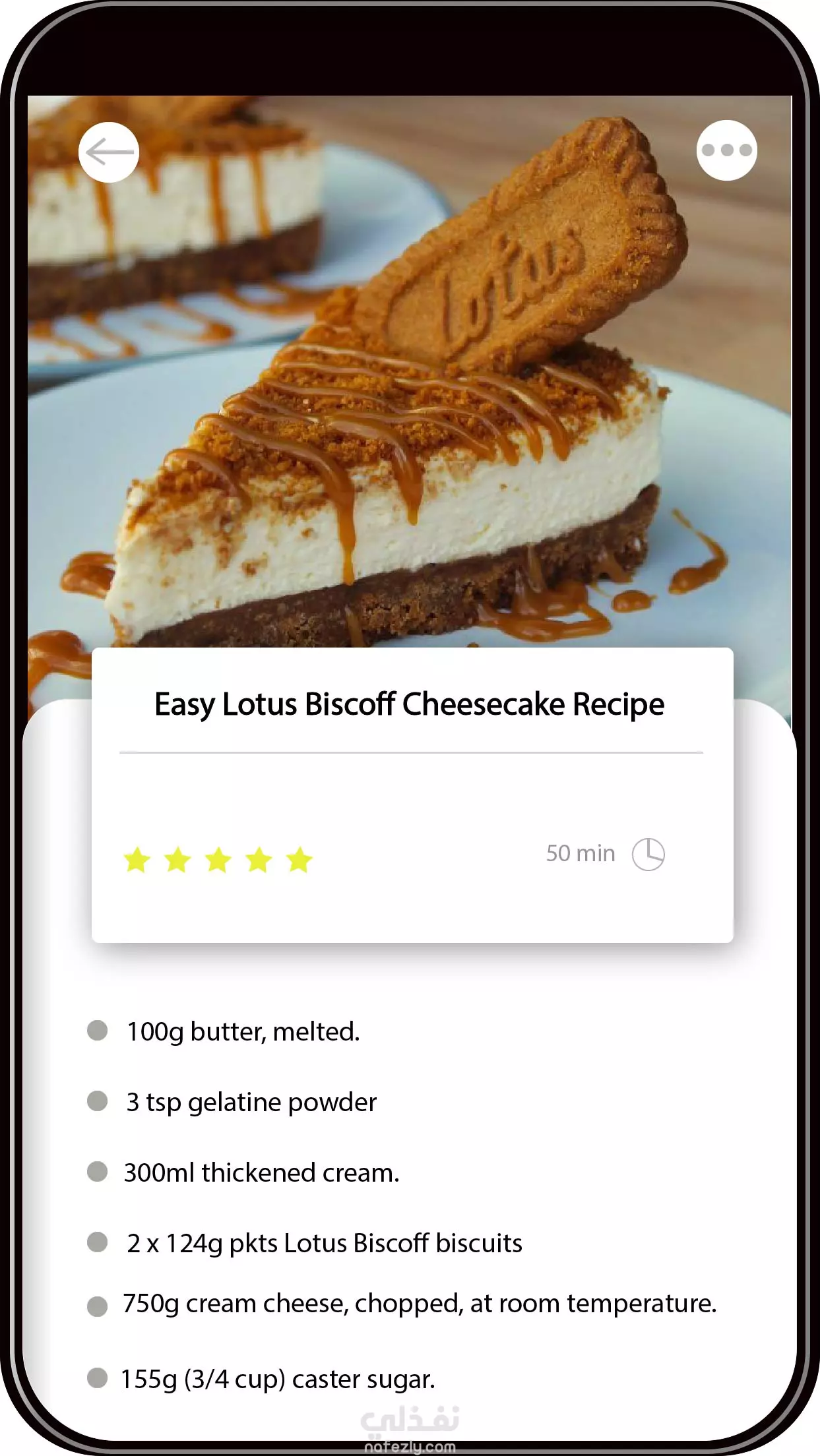Go back using the arrow button
This screenshot has width=820, height=1456.
[x=109, y=152]
